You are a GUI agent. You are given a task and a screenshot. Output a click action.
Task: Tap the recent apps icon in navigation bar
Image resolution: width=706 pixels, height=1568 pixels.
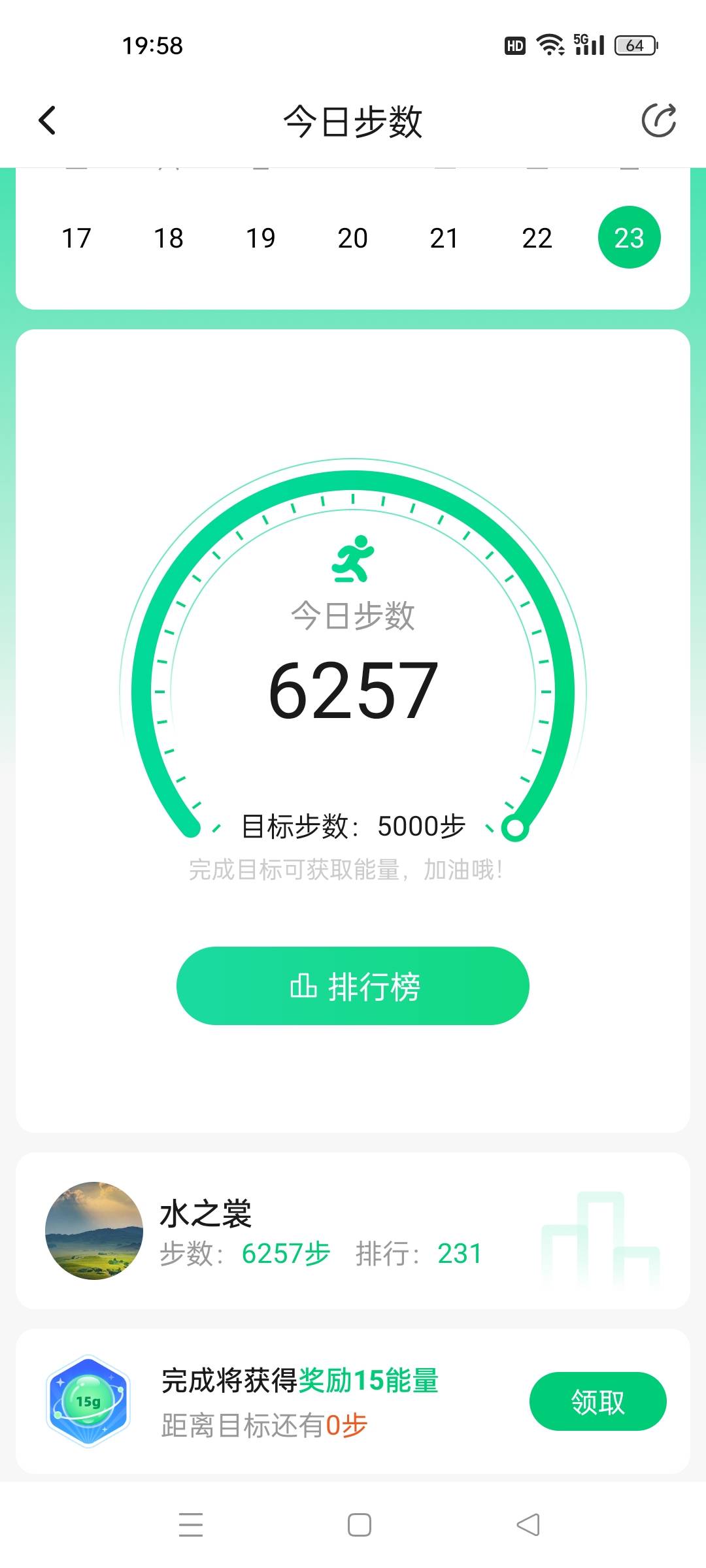pyautogui.click(x=190, y=1523)
